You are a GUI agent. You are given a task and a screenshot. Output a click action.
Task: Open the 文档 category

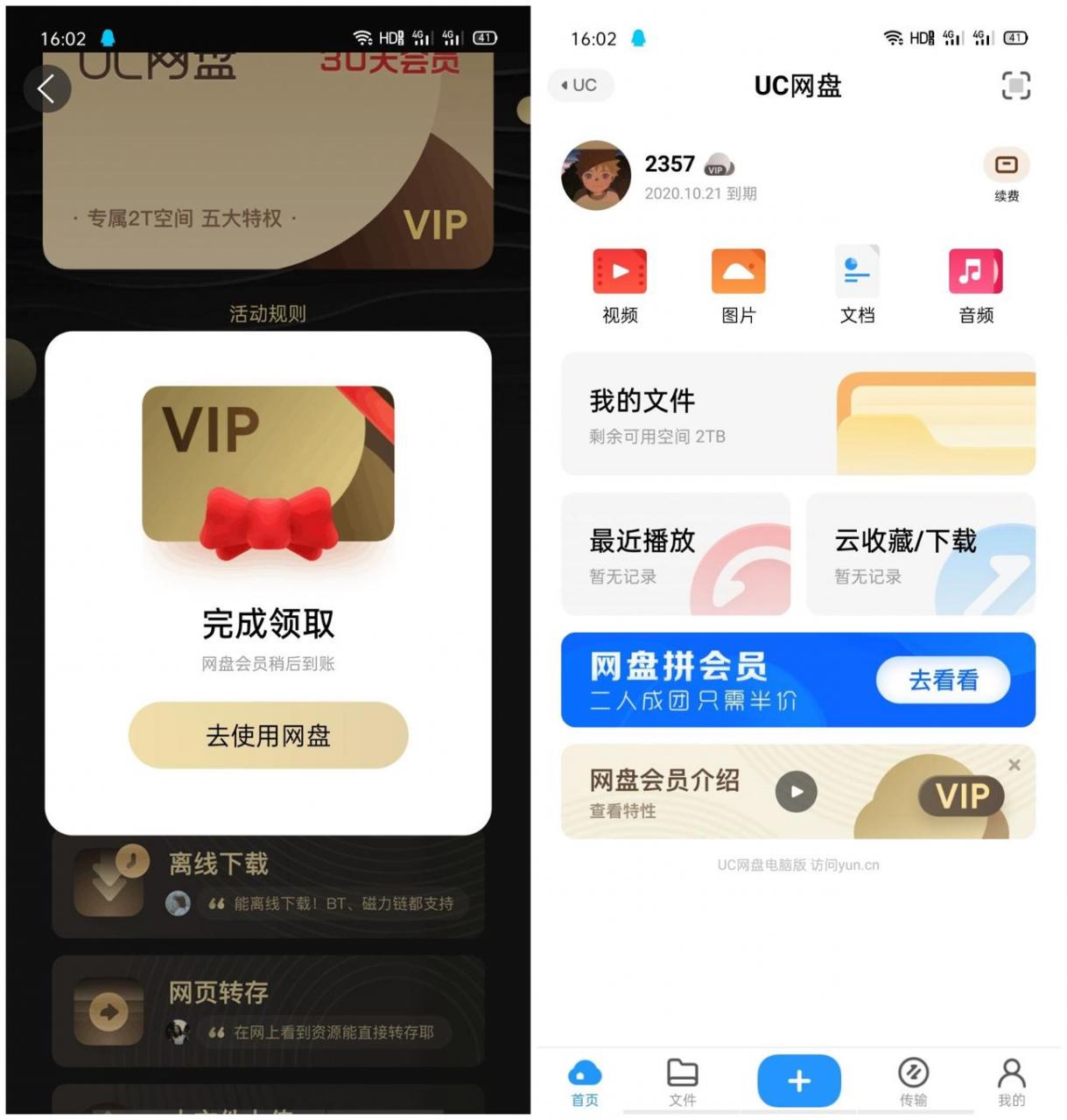coord(857,285)
